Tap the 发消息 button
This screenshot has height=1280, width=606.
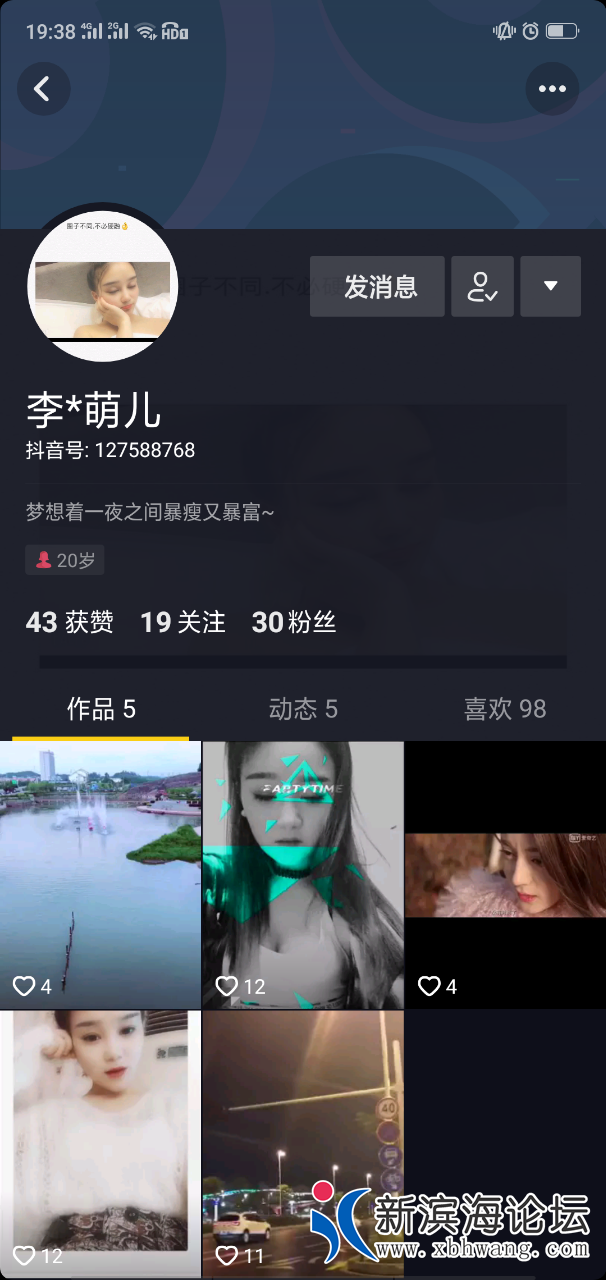(x=377, y=287)
